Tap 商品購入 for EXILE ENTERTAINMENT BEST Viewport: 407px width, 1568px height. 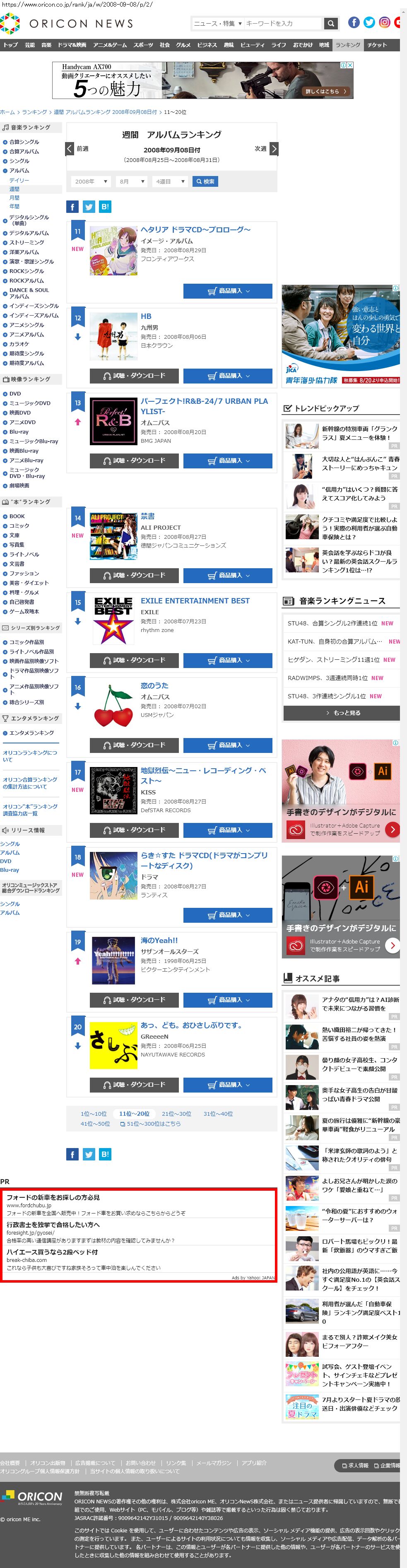[228, 661]
